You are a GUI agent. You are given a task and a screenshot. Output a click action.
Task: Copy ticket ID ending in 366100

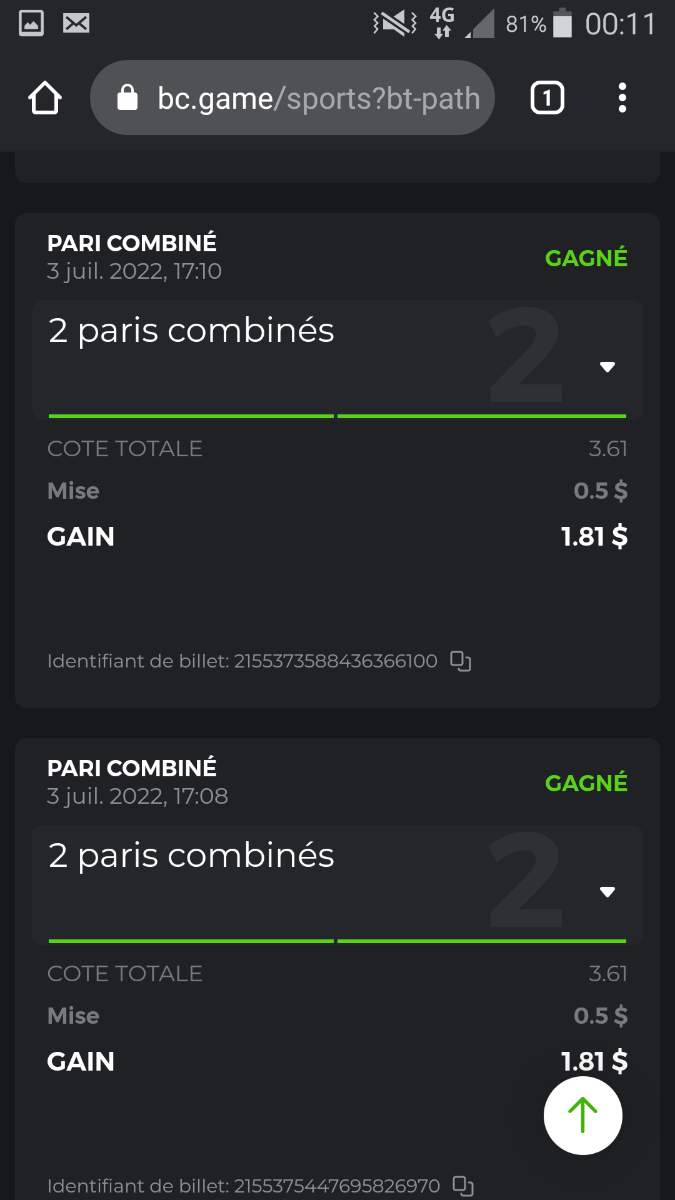[460, 661]
